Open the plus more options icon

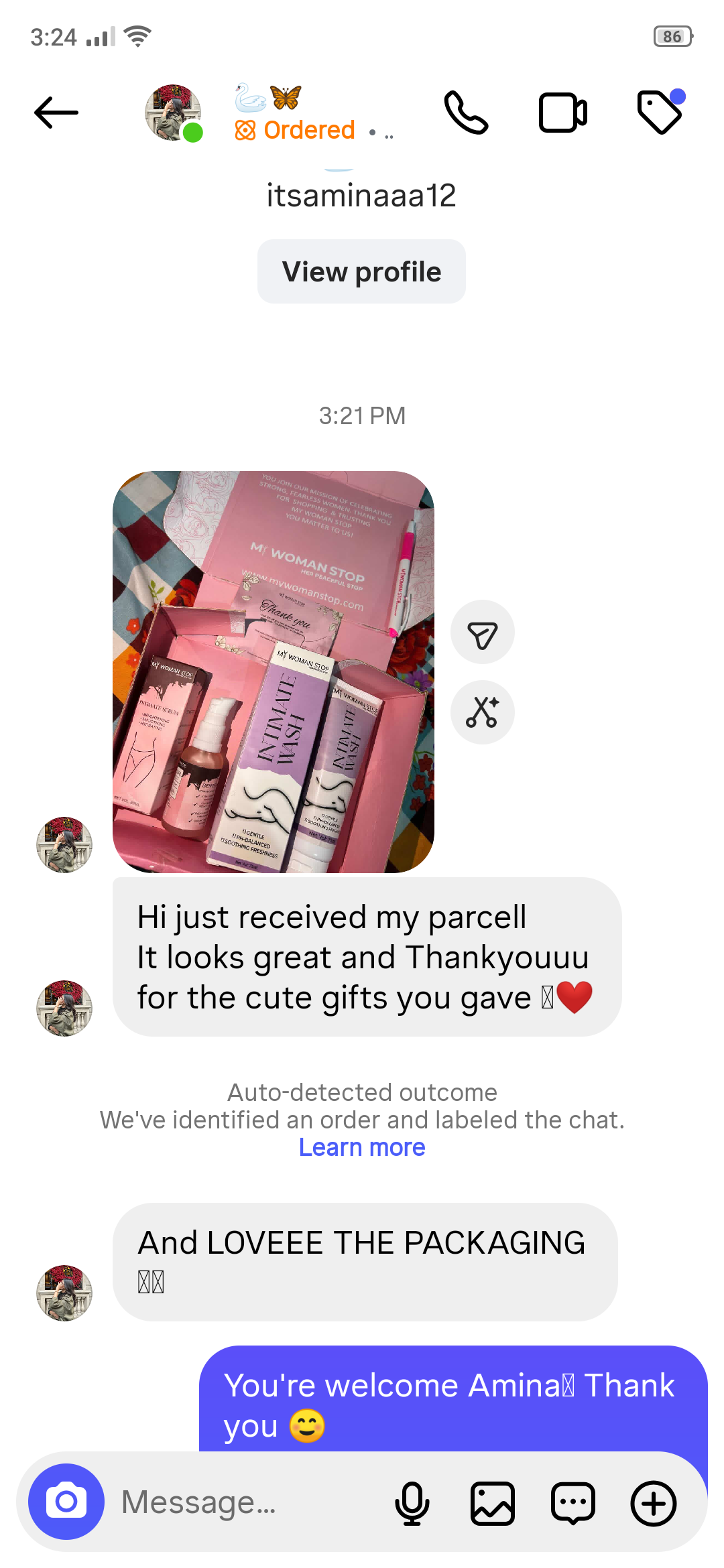654,1503
